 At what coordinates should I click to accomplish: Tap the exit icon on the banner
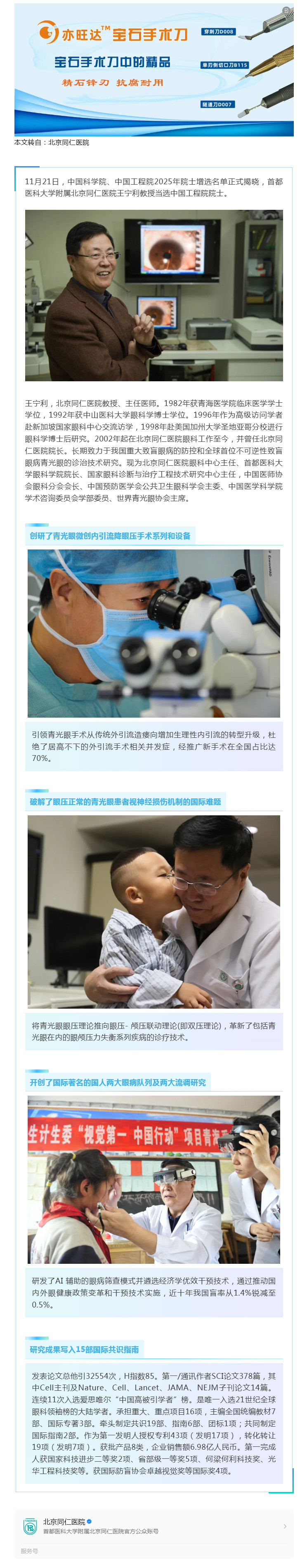pyautogui.click(x=286, y=10)
